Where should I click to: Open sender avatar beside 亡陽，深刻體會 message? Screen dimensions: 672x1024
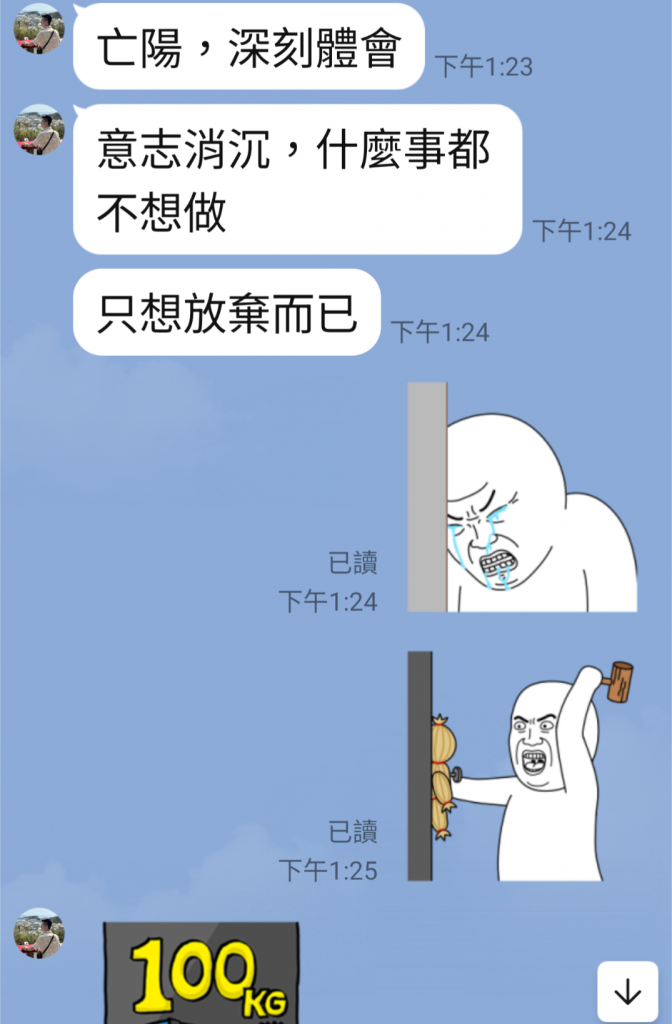click(39, 28)
